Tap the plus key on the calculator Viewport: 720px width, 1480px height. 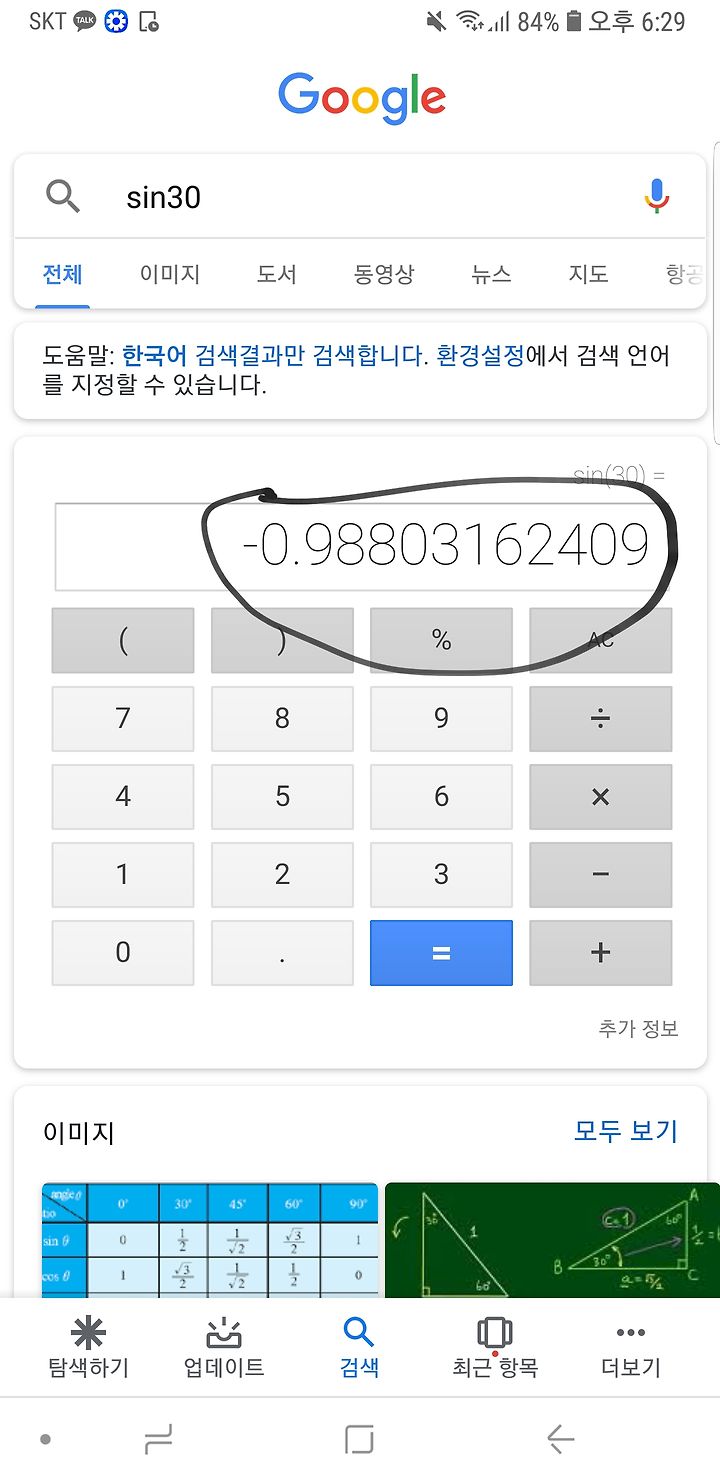tap(600, 953)
